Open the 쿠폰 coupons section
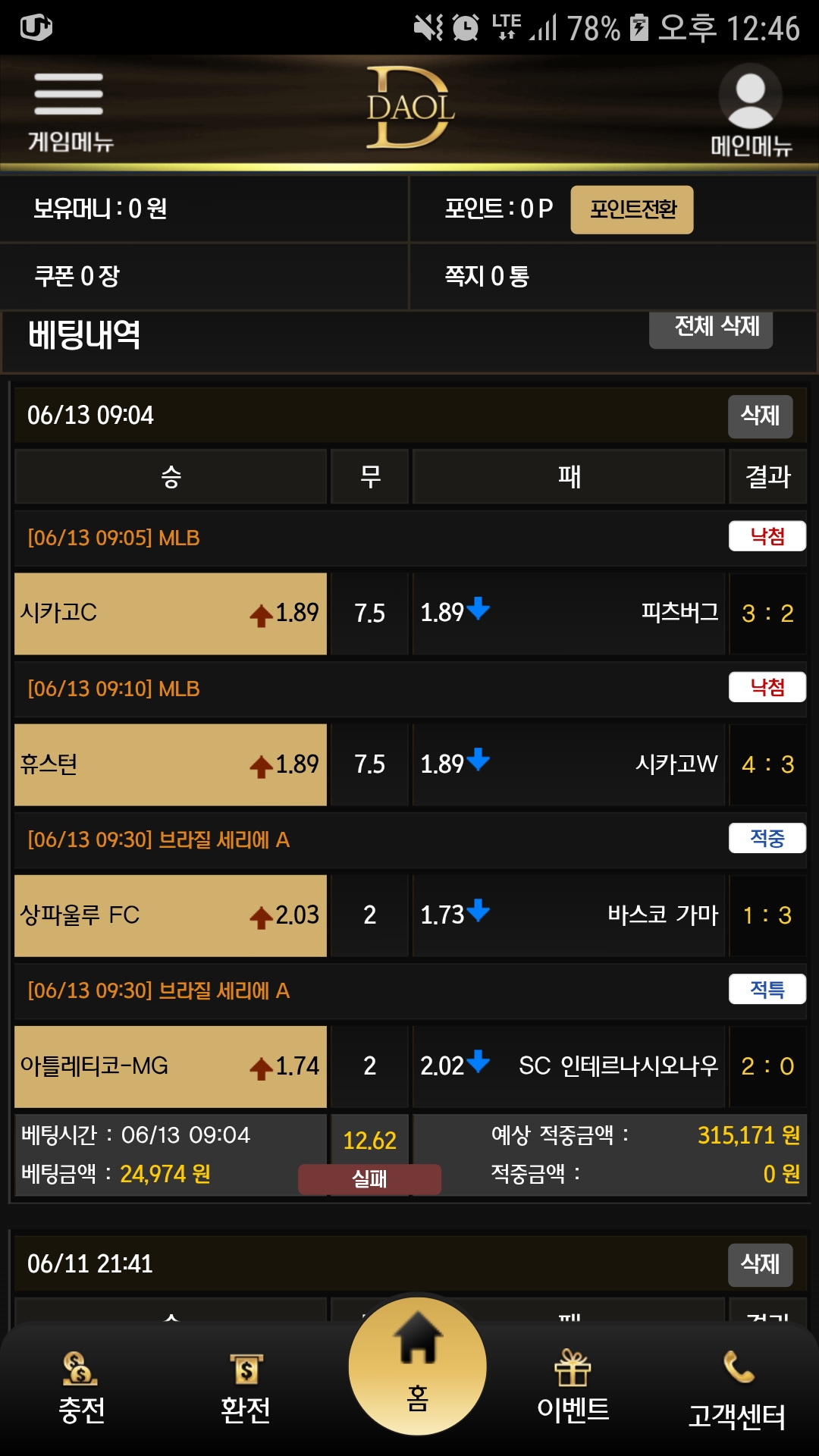 (77, 276)
